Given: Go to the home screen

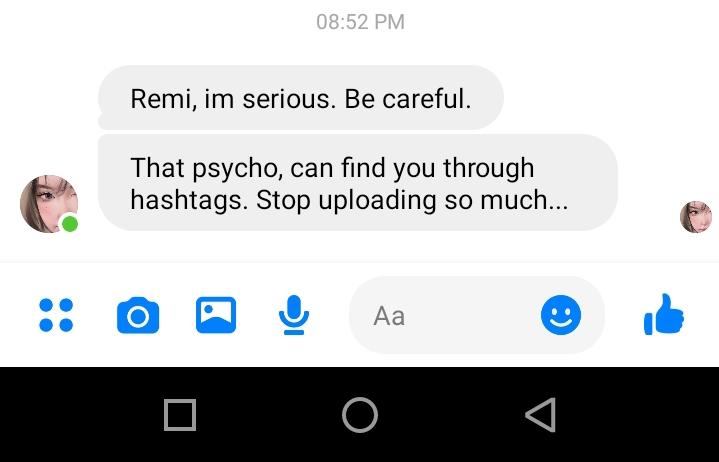Looking at the screenshot, I should coord(360,414).
